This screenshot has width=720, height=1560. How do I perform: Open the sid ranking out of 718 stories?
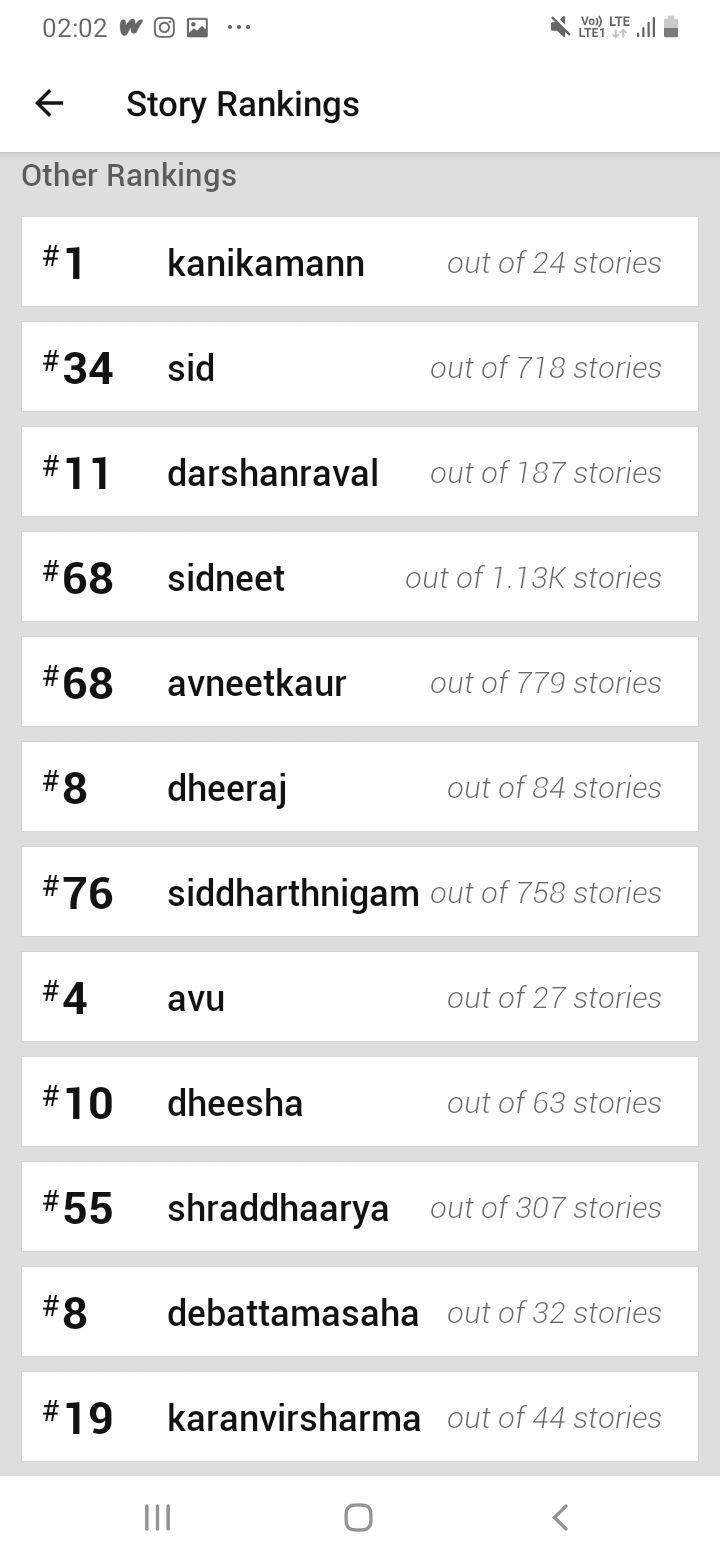(x=360, y=367)
